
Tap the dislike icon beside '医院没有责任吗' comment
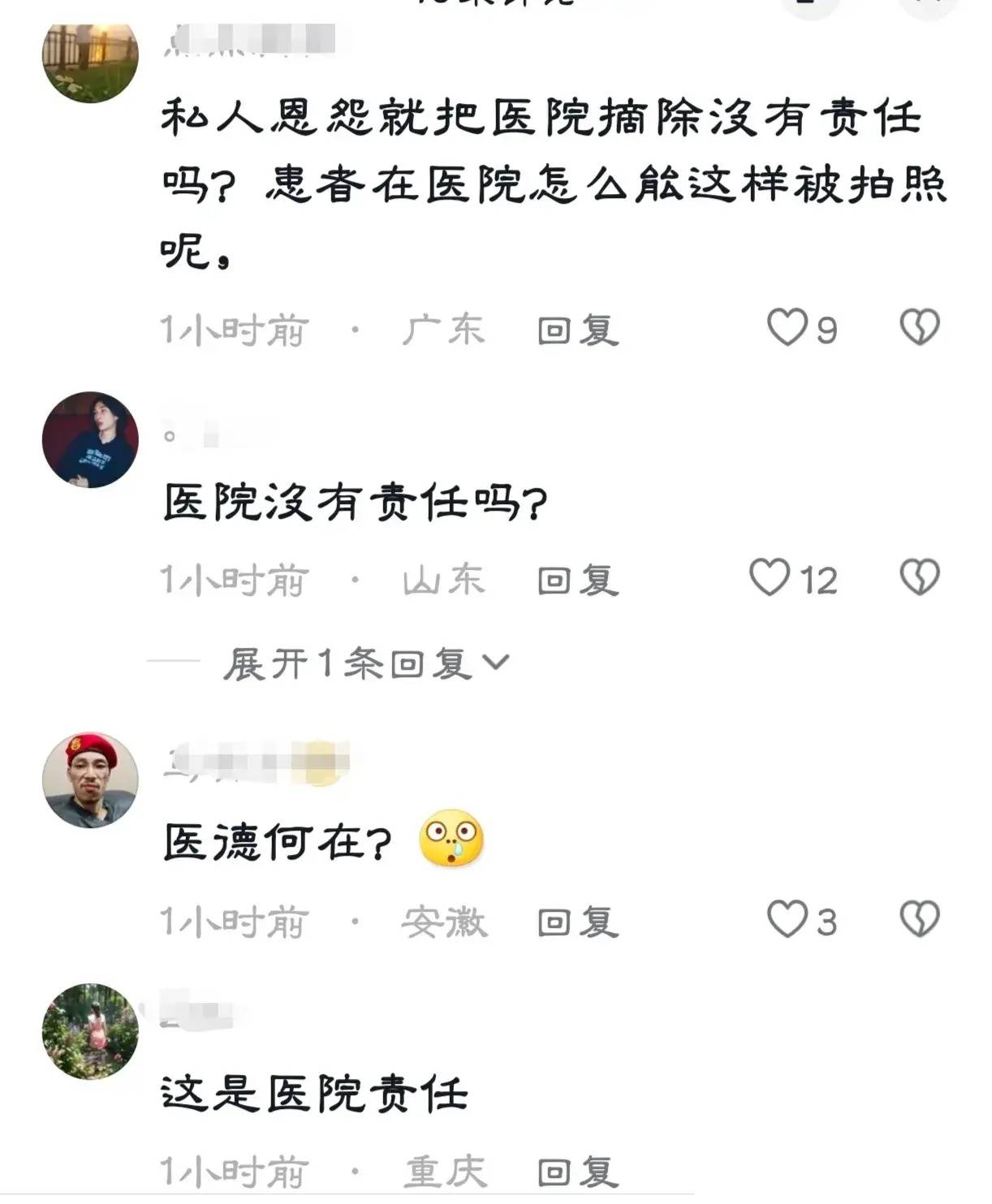coord(918,578)
